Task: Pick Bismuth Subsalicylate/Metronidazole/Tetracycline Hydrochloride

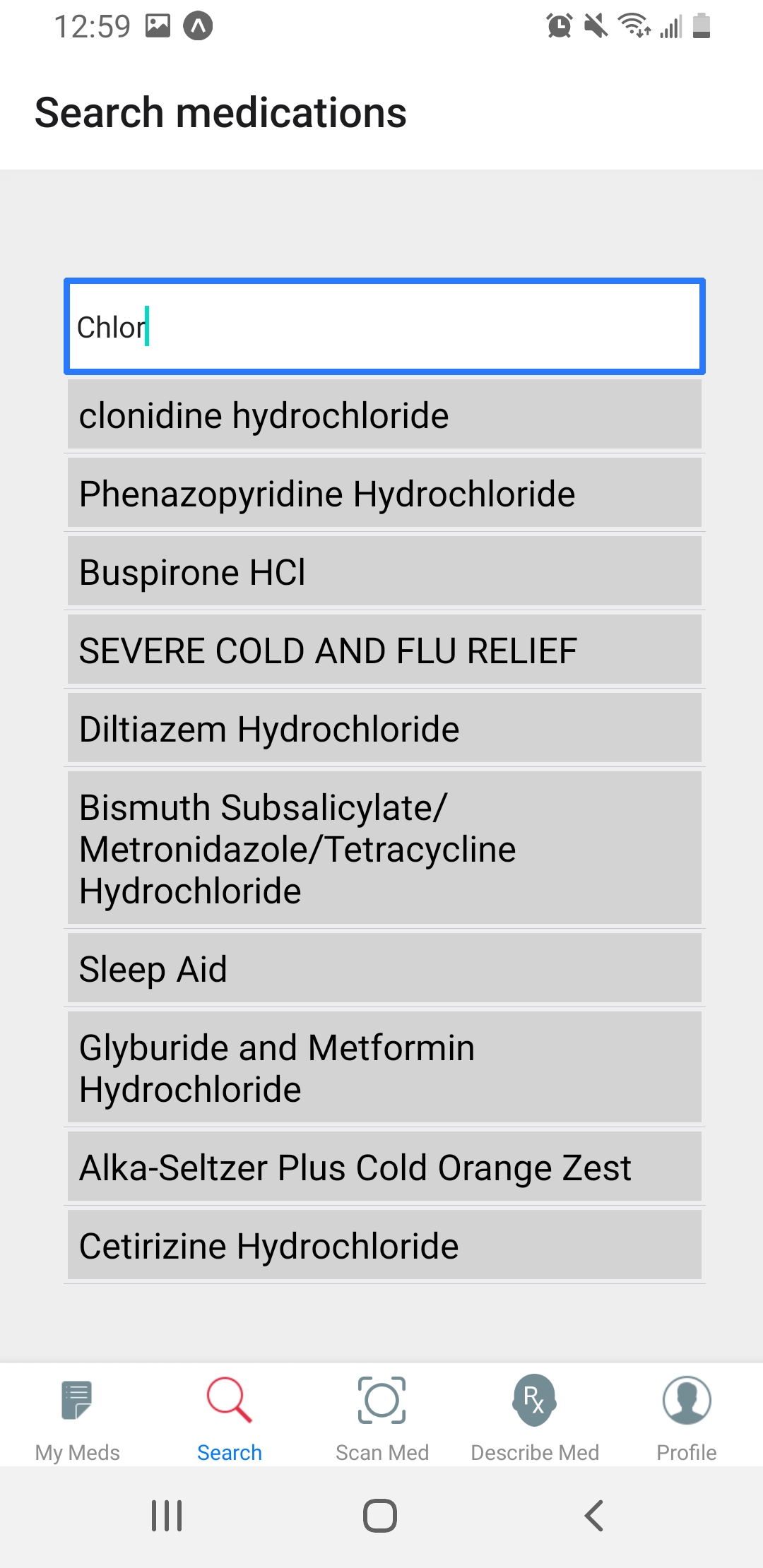Action: (x=384, y=848)
